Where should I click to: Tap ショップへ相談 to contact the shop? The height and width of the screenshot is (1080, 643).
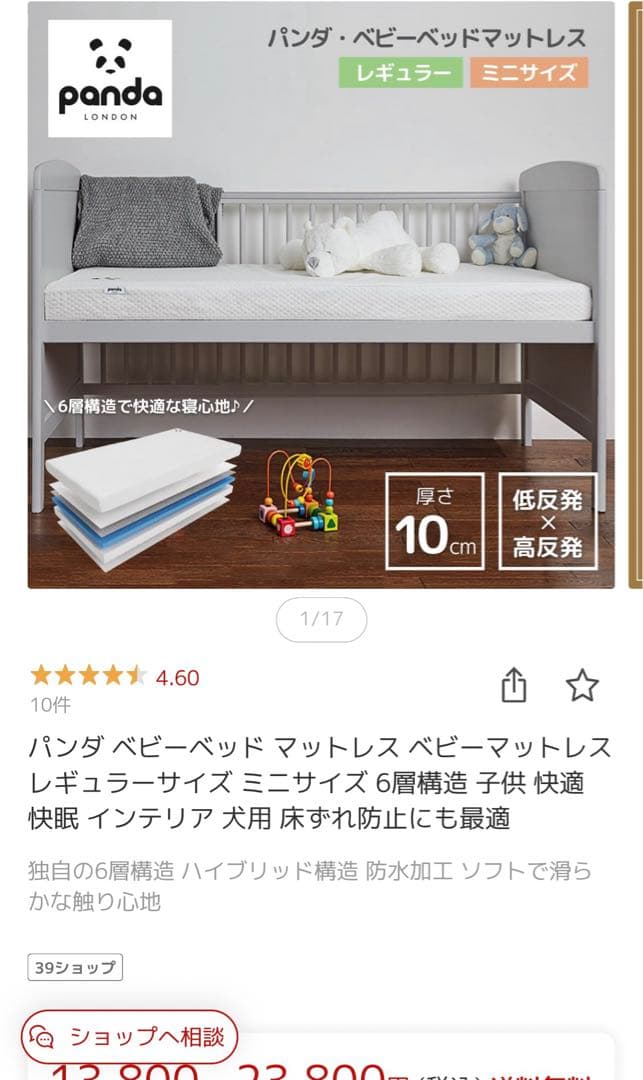(130, 1037)
